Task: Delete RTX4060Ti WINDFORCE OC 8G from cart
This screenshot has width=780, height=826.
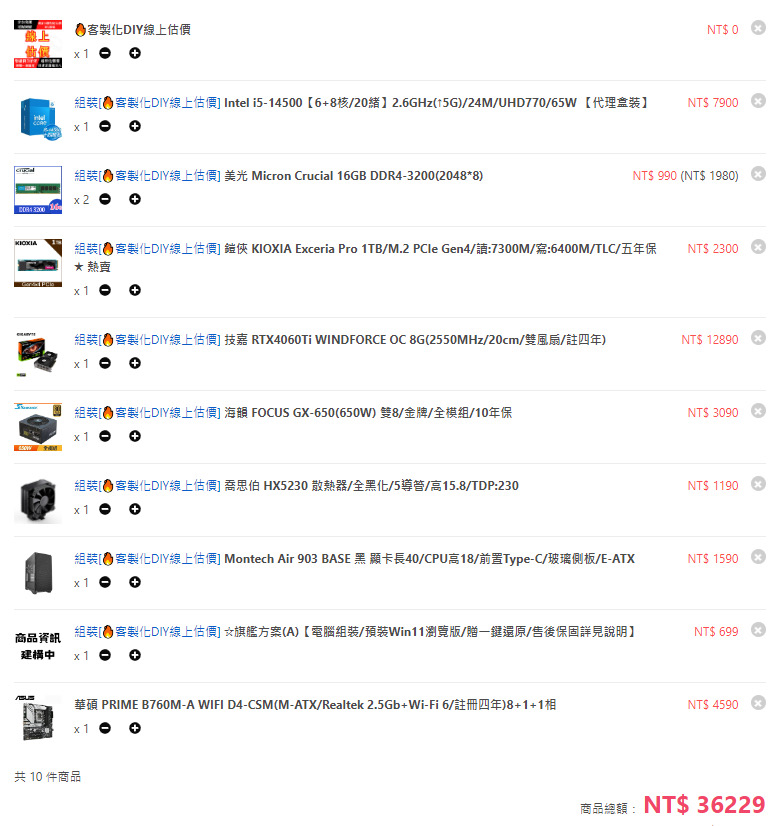Action: click(758, 339)
